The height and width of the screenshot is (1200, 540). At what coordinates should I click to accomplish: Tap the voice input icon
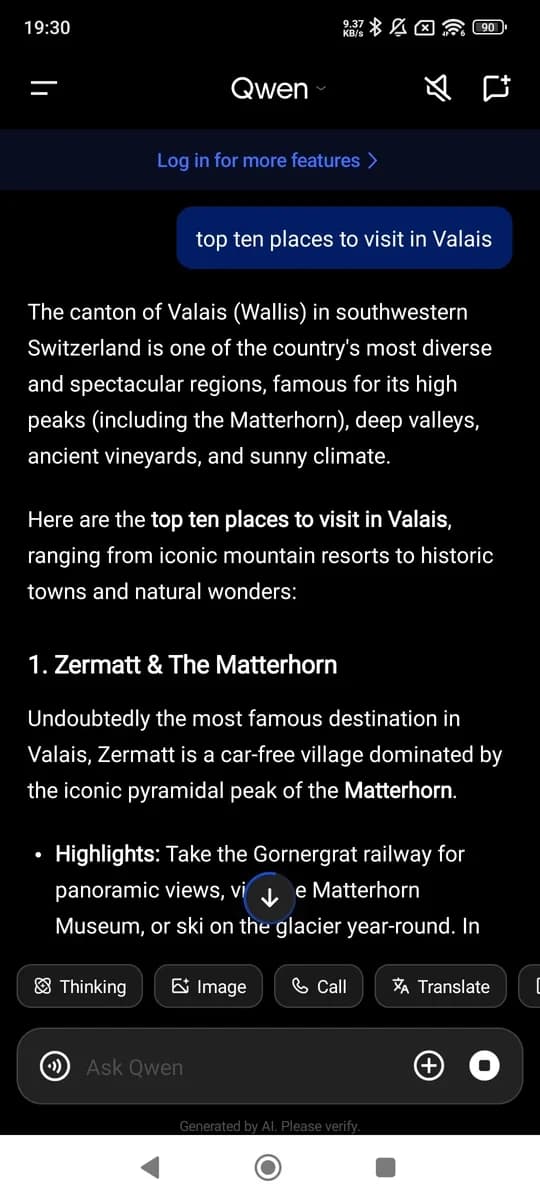coord(54,1067)
